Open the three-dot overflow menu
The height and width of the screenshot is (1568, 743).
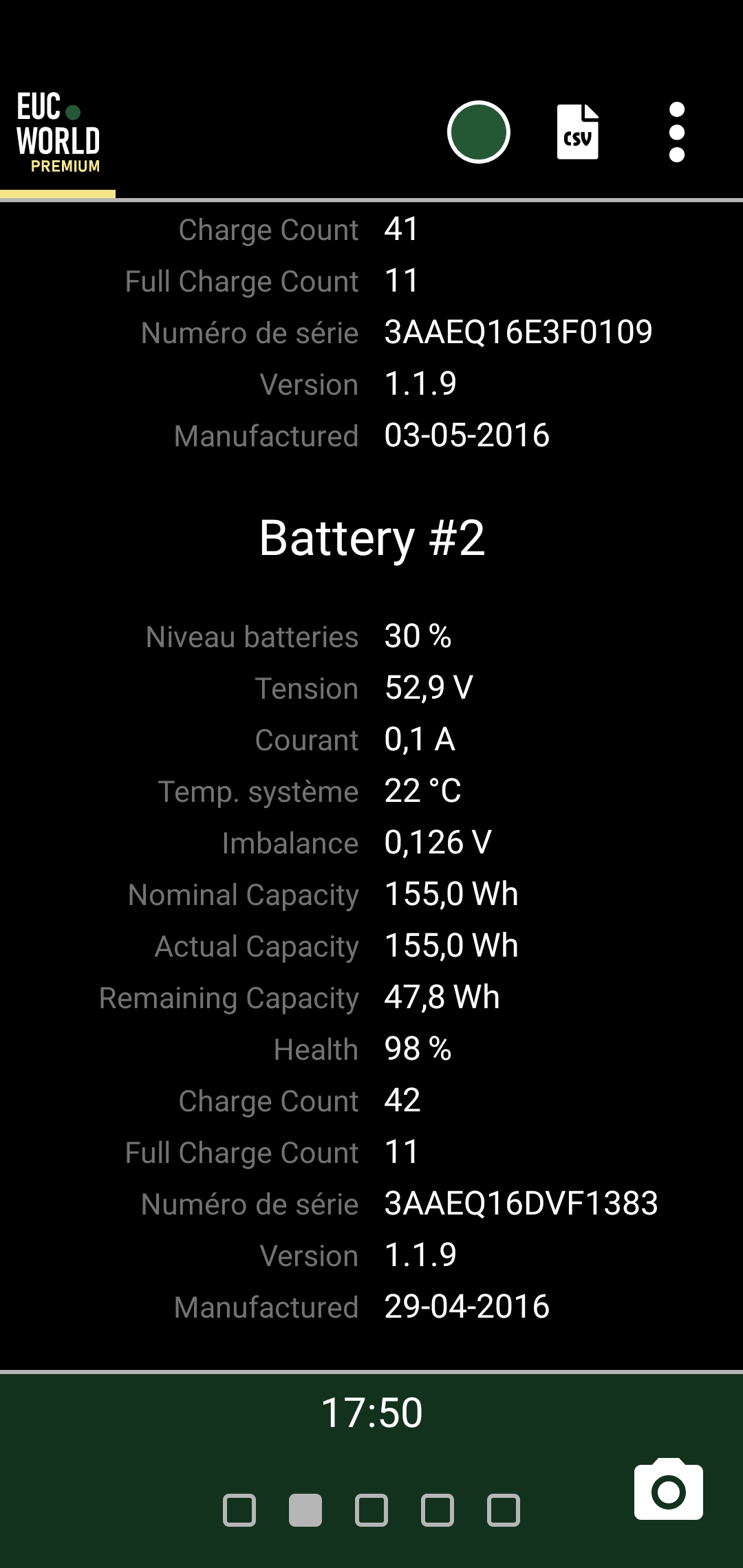(x=677, y=132)
